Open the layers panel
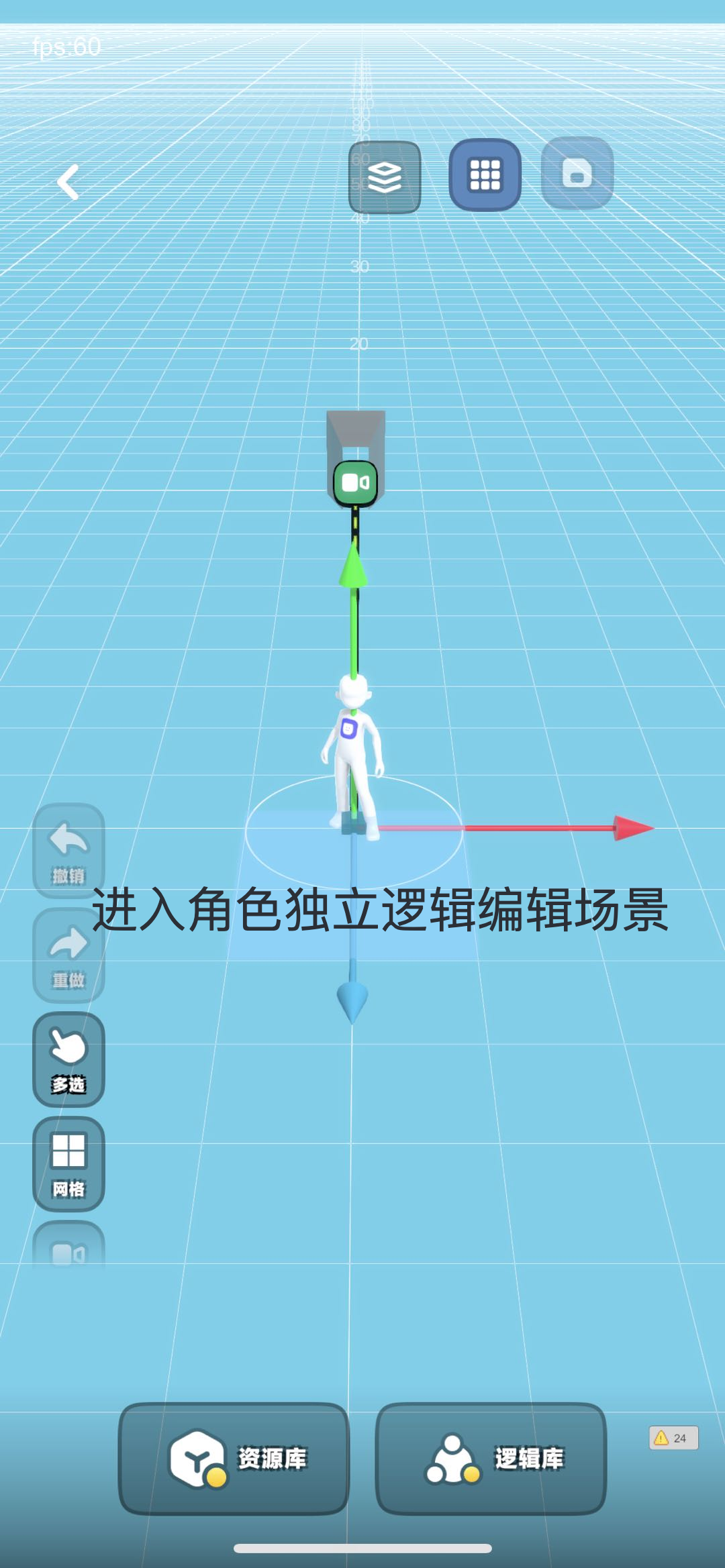725x1568 pixels. 385,177
